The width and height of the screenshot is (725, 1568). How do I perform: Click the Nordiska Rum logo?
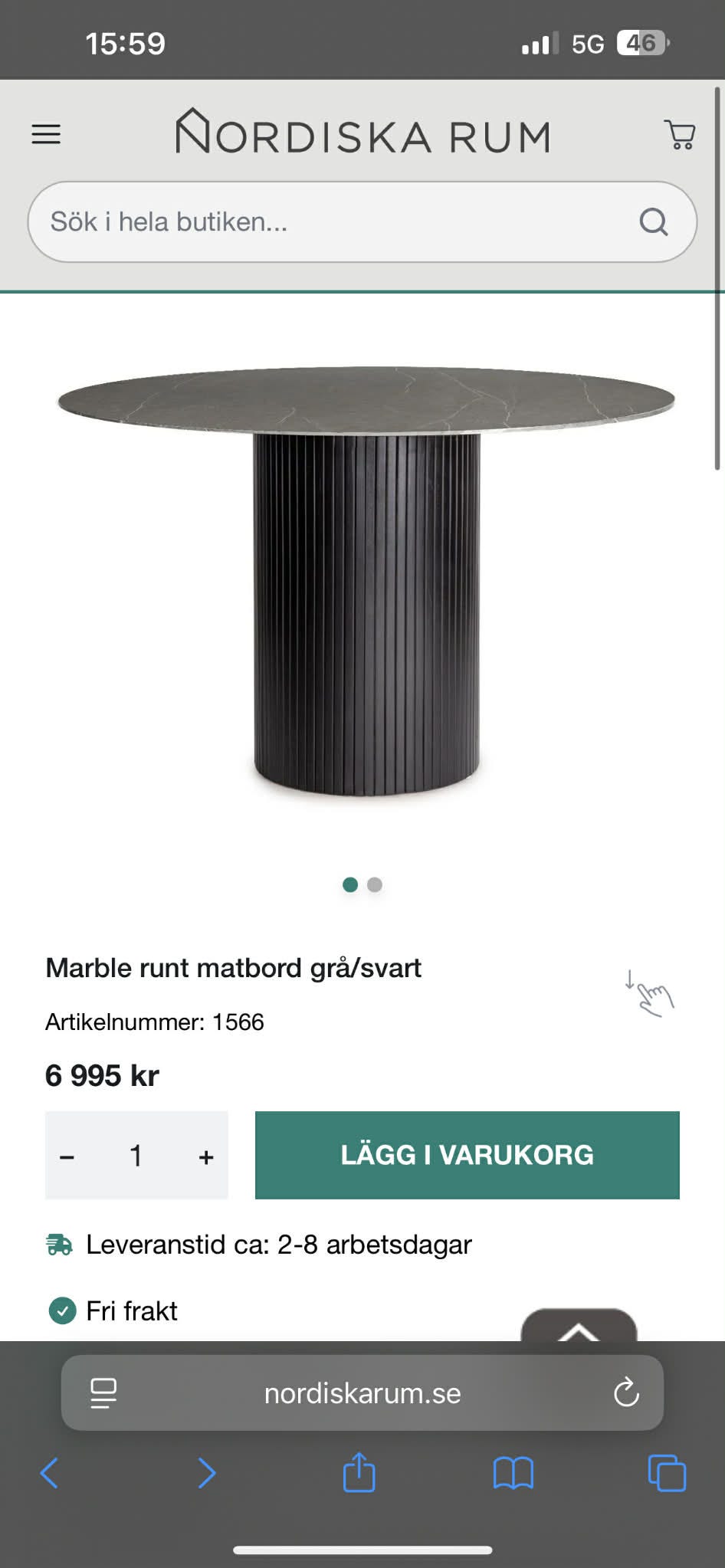[x=362, y=133]
